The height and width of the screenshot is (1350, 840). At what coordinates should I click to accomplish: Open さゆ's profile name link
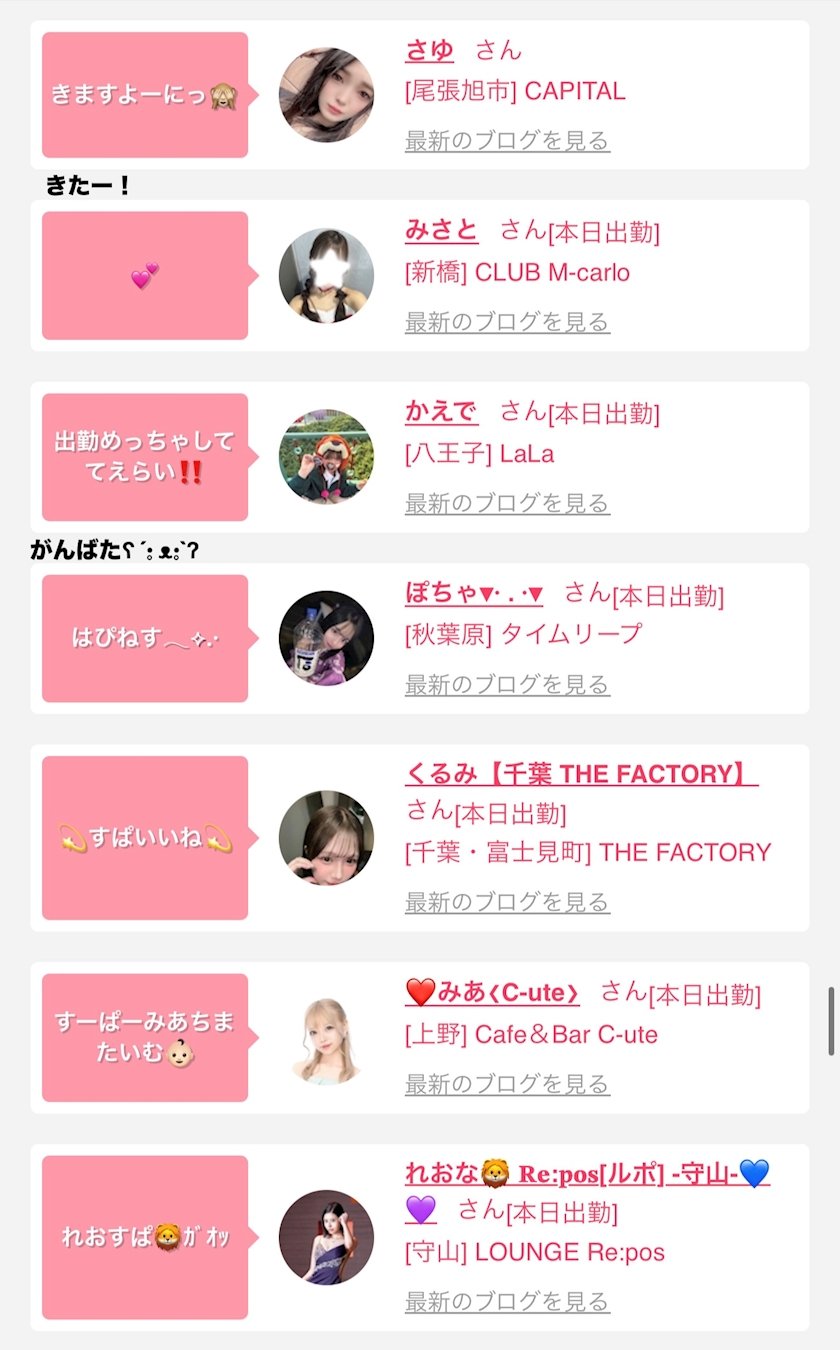tap(429, 50)
